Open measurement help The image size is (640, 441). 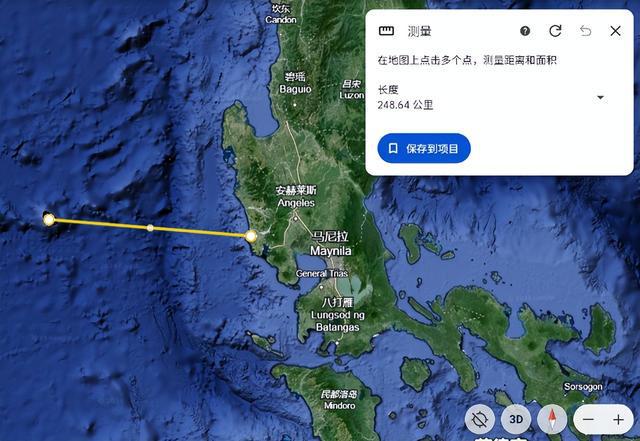point(525,31)
